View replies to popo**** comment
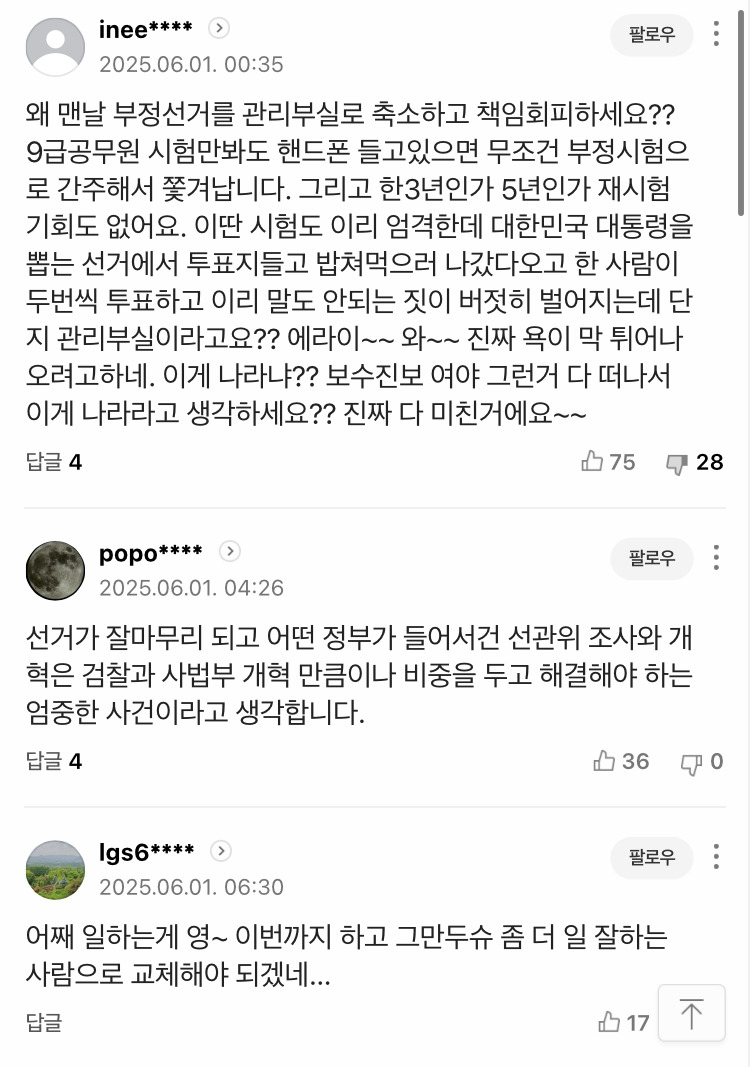 [54, 761]
